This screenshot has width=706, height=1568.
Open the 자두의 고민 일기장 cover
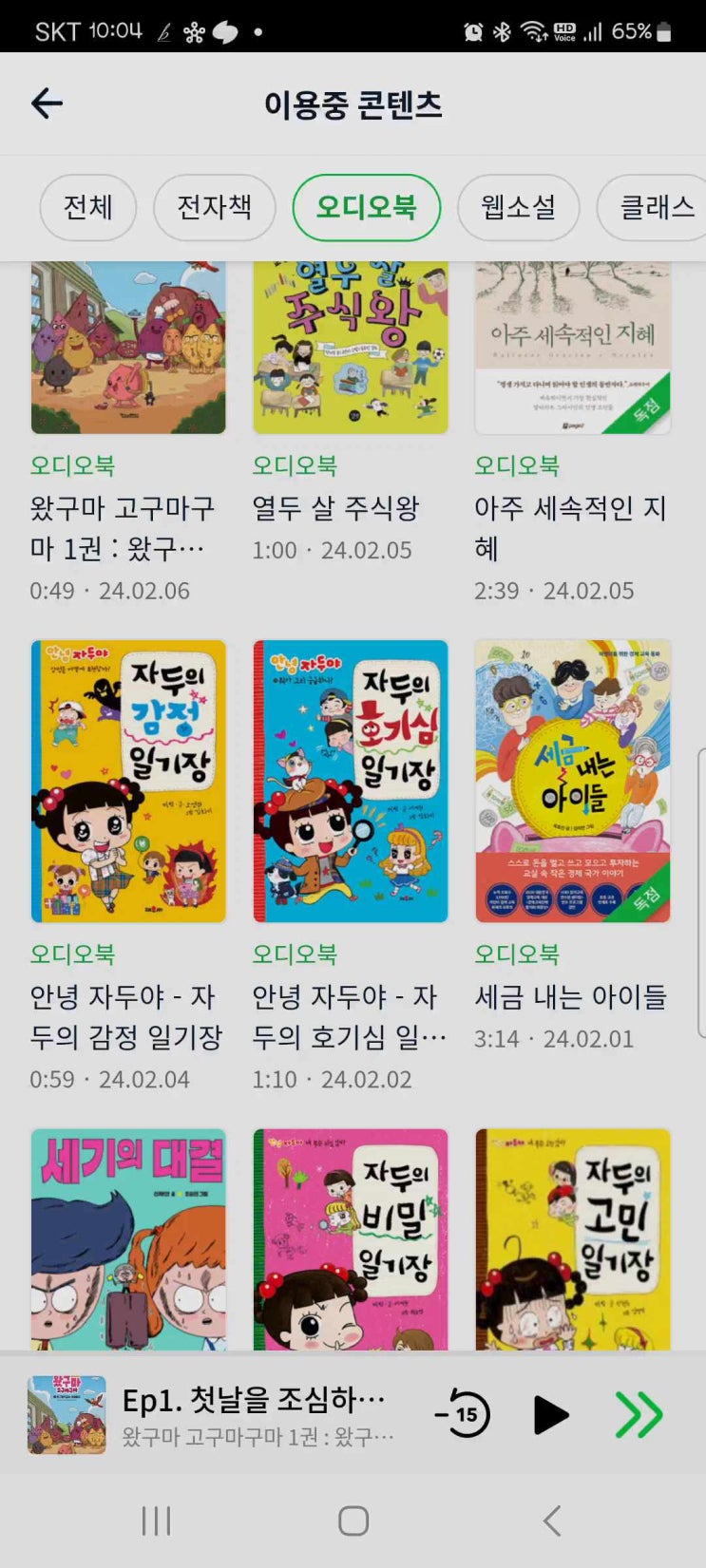tap(572, 1238)
